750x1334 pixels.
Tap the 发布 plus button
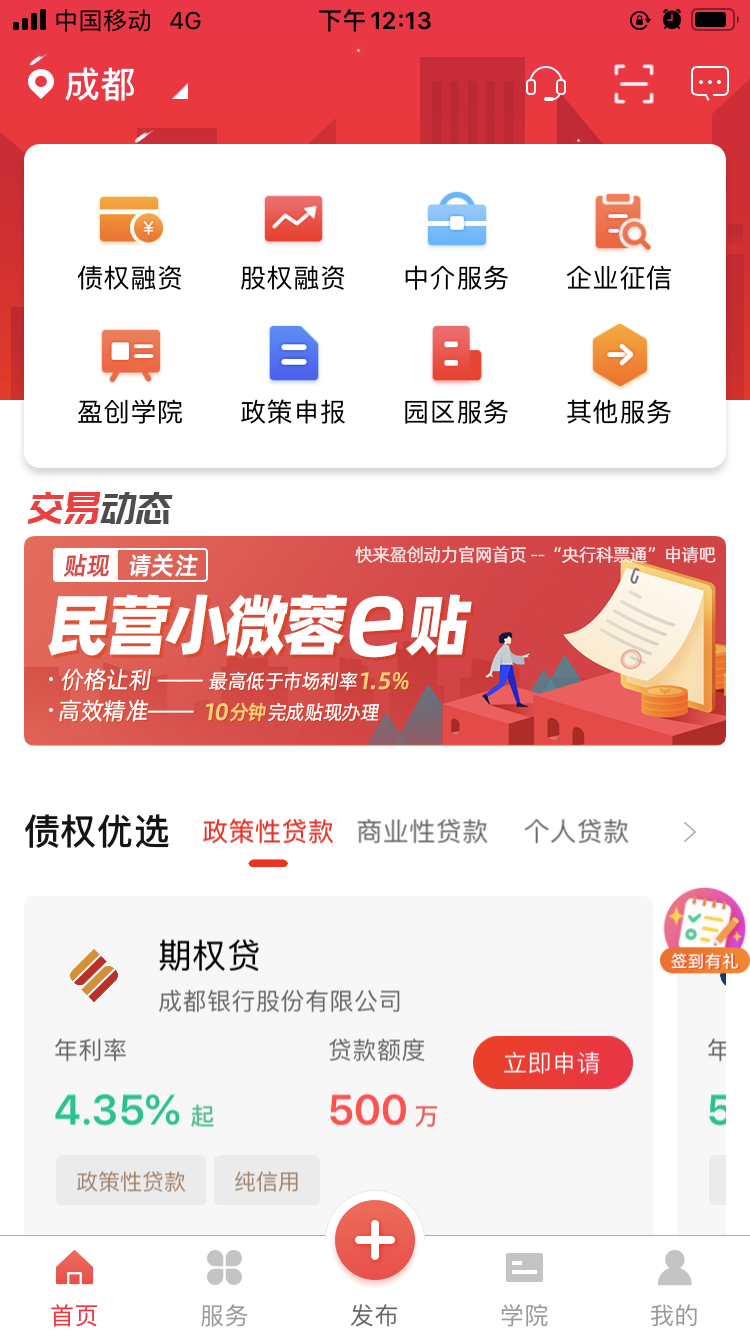pos(375,1240)
